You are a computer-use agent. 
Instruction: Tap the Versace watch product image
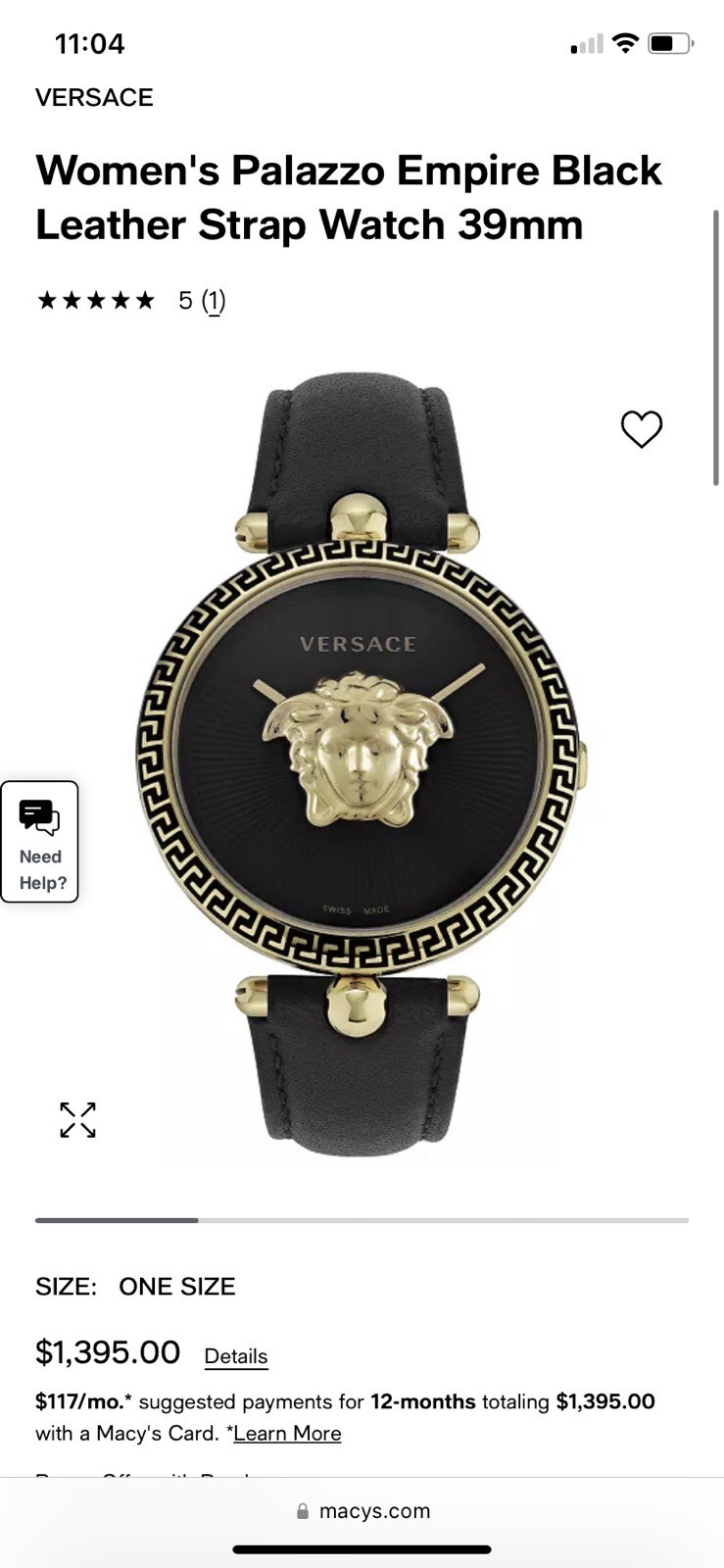point(359,764)
